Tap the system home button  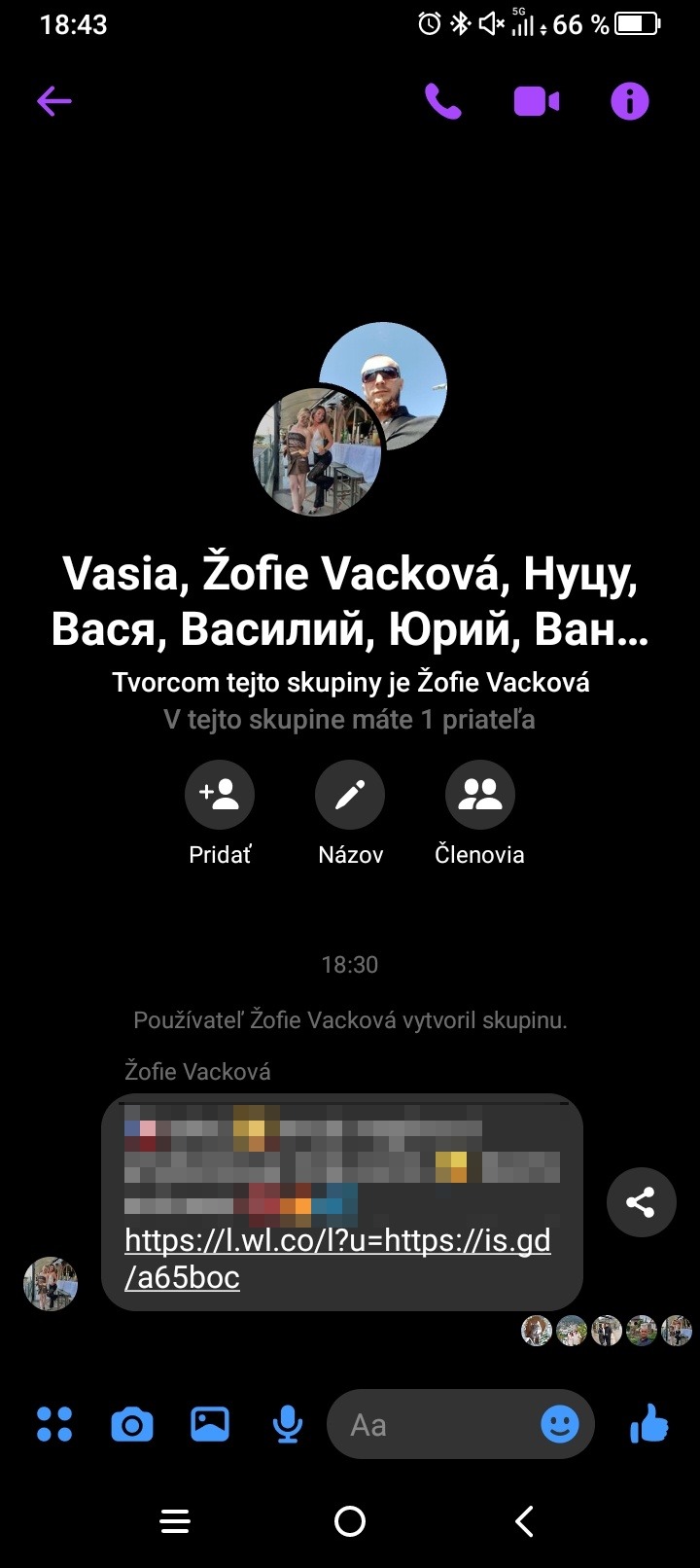point(350,1521)
